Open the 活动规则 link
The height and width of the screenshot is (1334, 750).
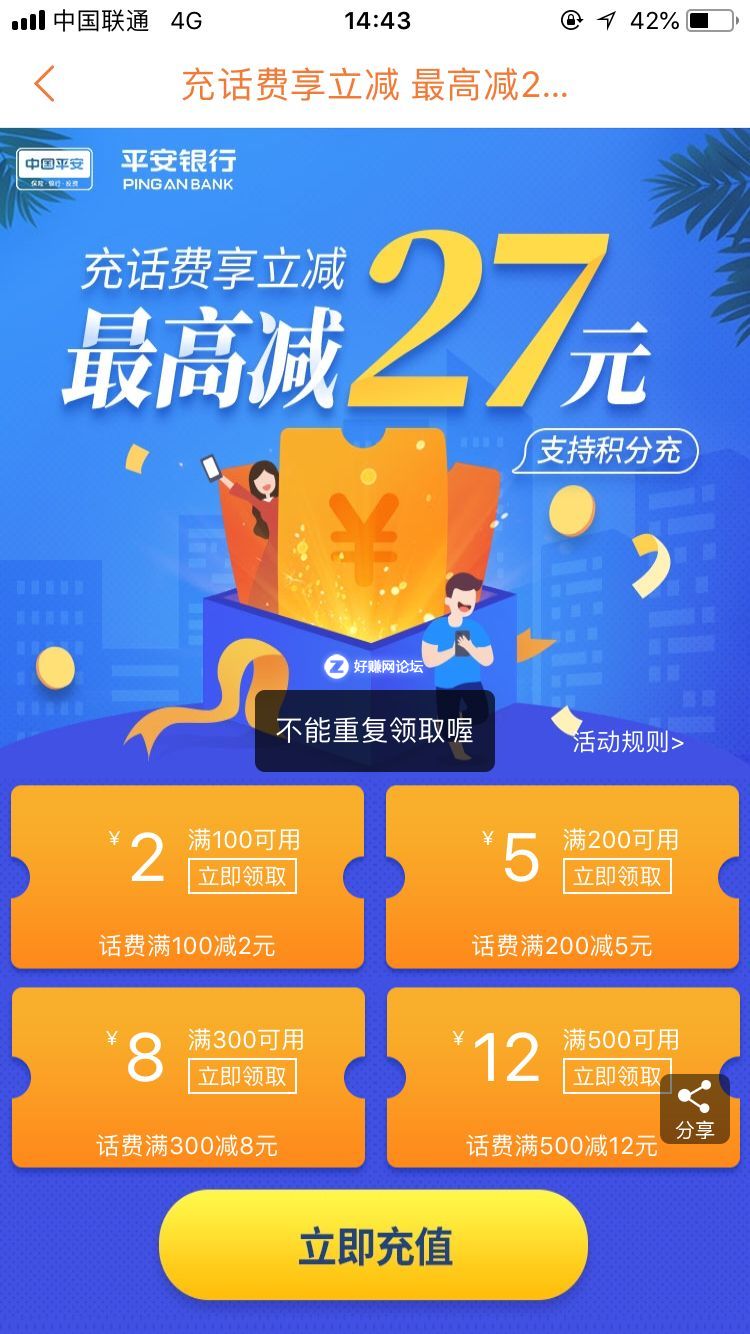[628, 742]
